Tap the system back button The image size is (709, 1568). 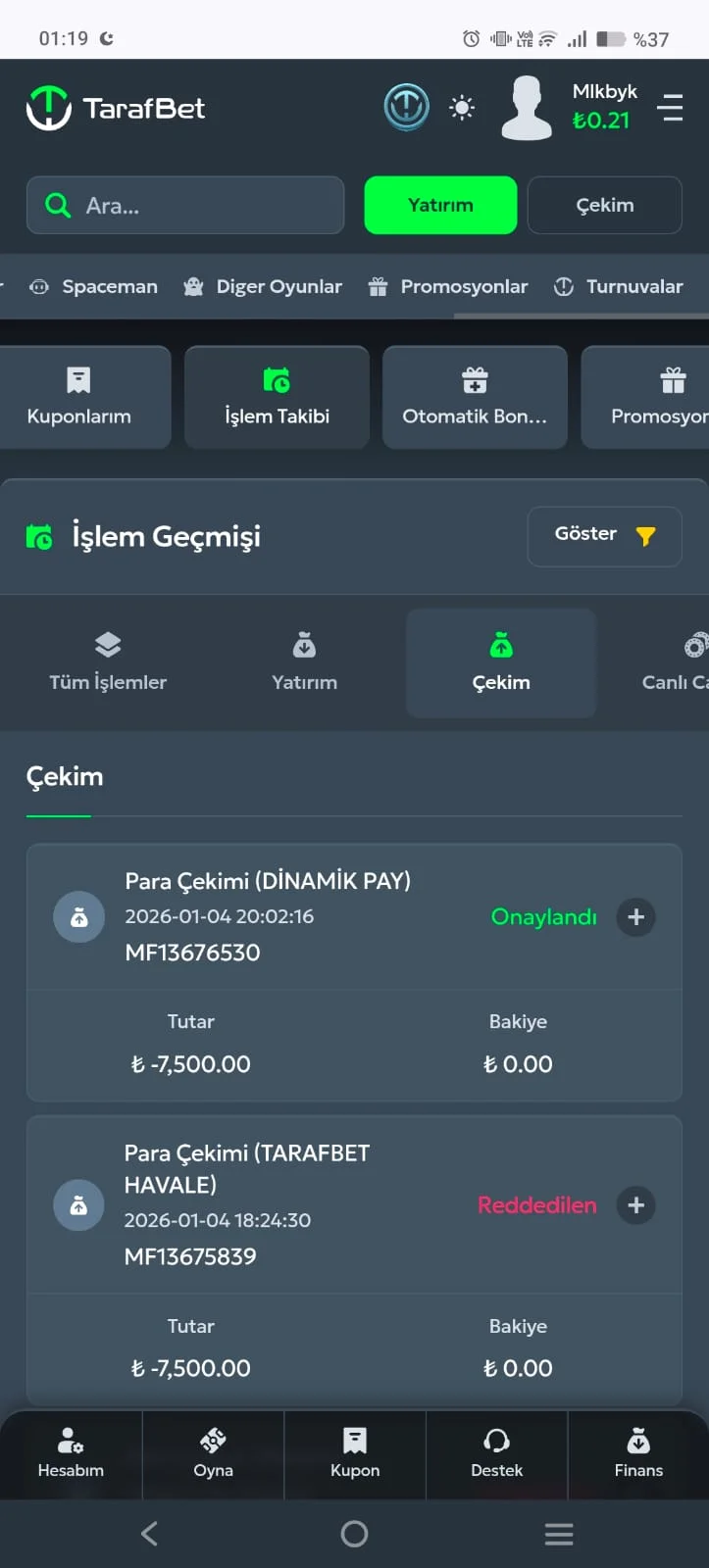(150, 1534)
